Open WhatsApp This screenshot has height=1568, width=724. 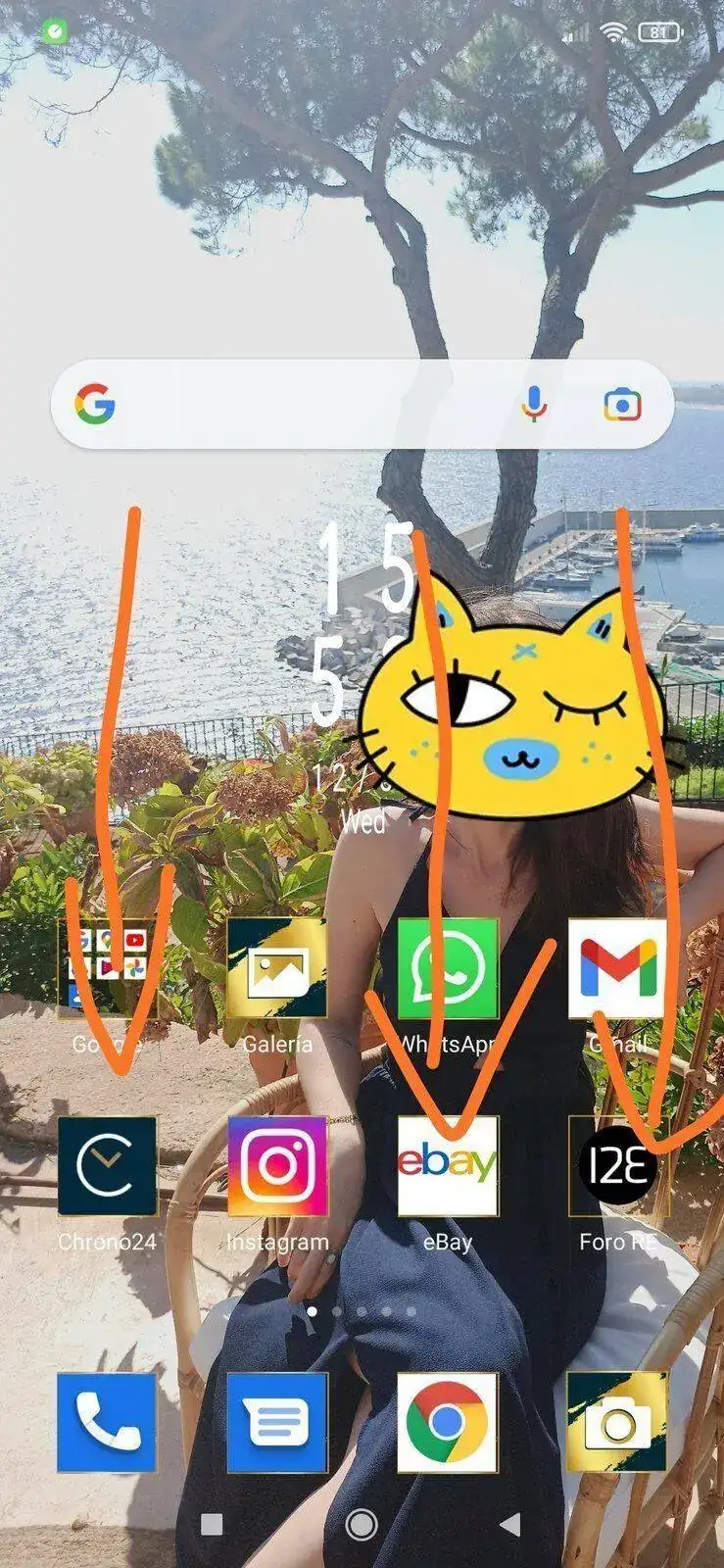point(448,968)
